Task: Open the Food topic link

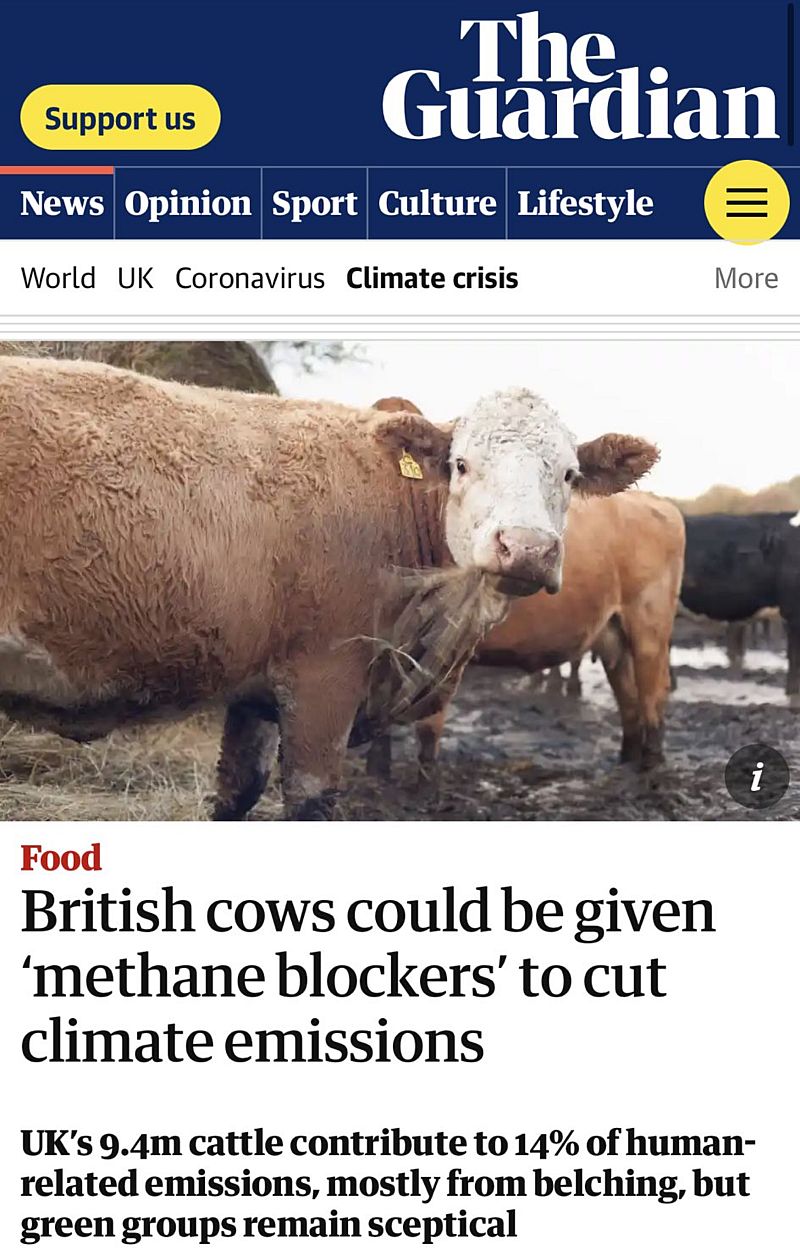Action: (61, 858)
